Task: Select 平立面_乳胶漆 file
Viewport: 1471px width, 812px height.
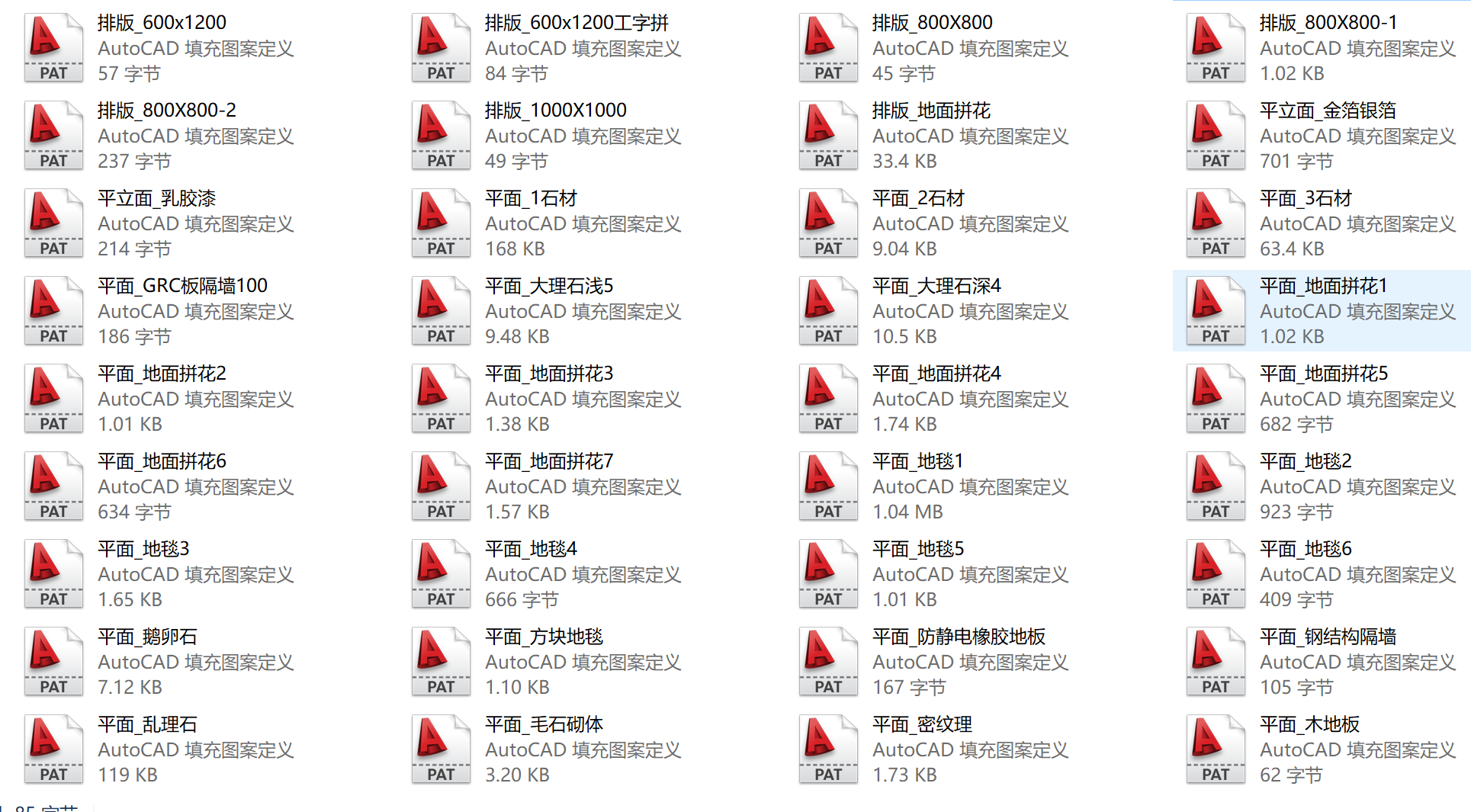Action: [156, 199]
